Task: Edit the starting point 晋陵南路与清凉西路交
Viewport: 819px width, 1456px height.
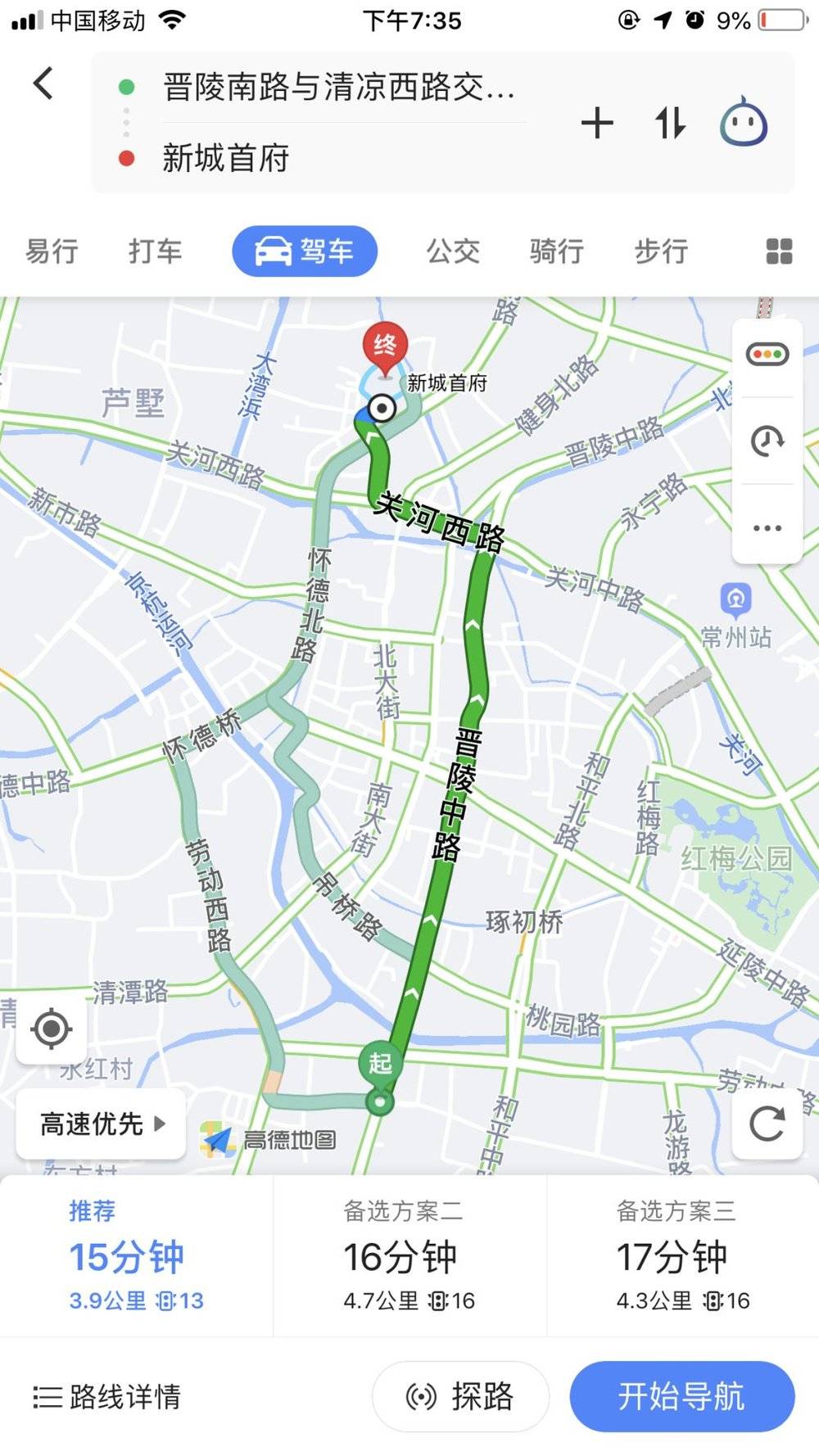Action: pos(338,87)
